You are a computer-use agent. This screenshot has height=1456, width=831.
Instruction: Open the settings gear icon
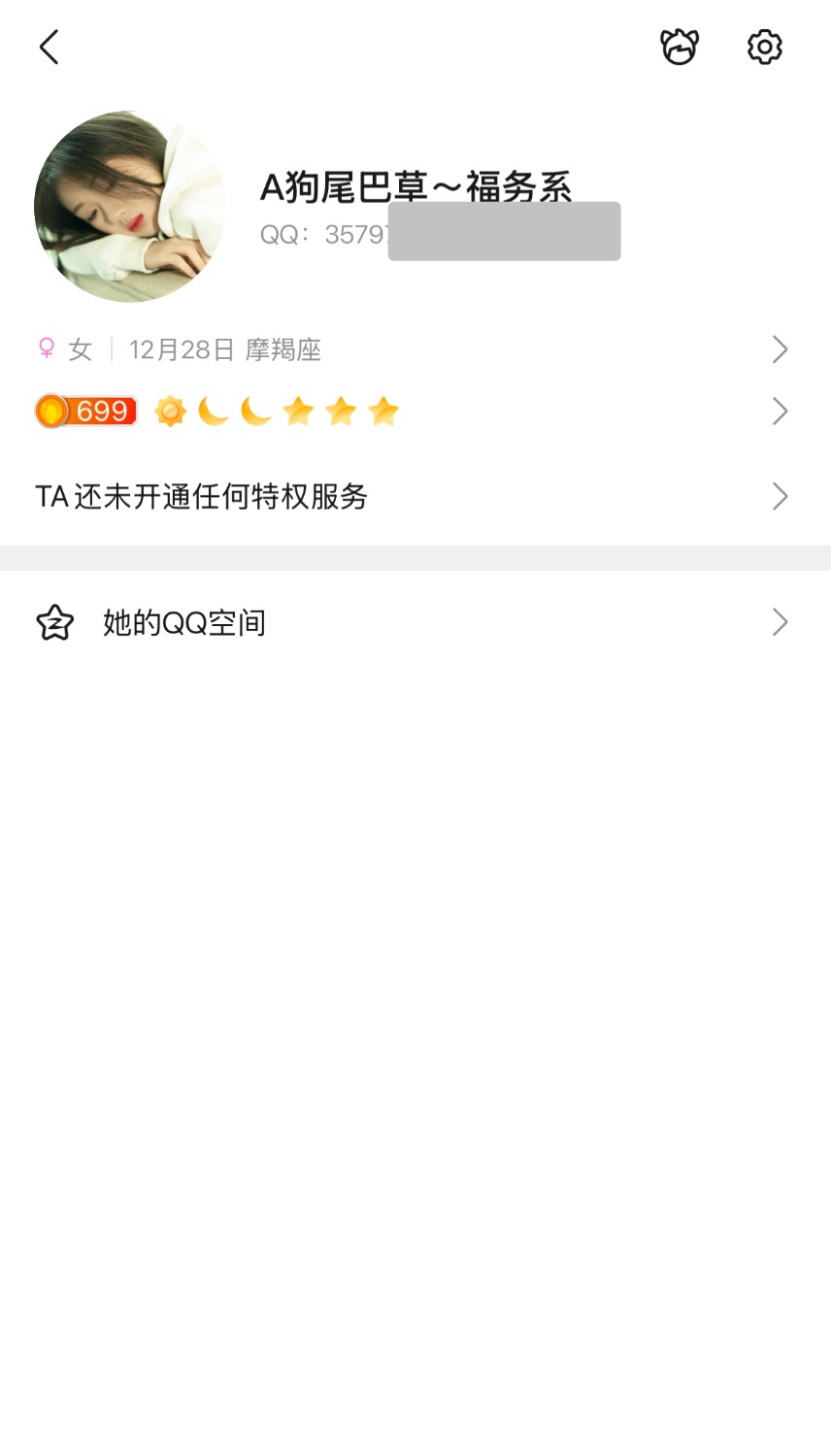coord(765,47)
